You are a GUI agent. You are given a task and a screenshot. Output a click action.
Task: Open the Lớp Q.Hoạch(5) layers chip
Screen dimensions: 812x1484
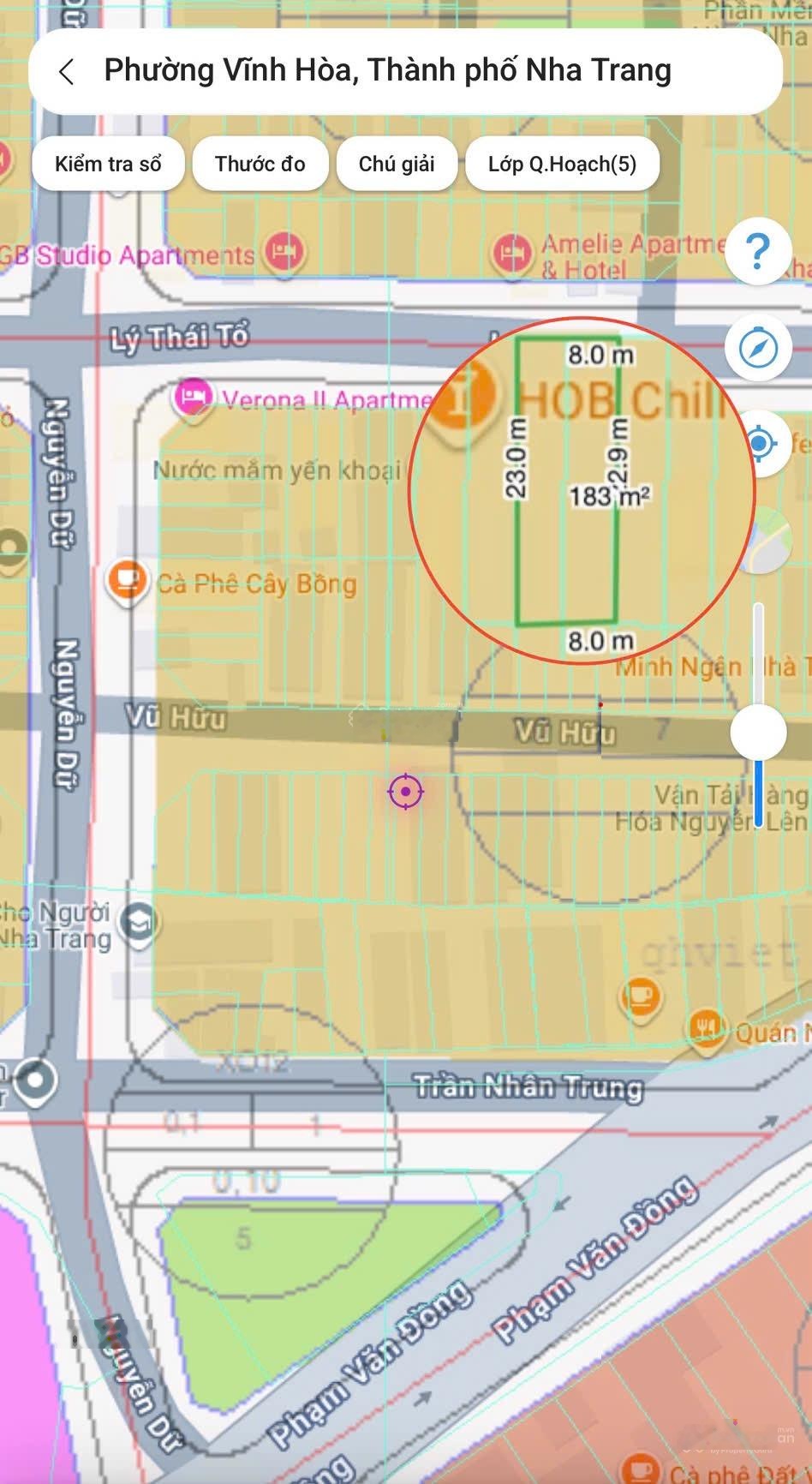pos(562,164)
